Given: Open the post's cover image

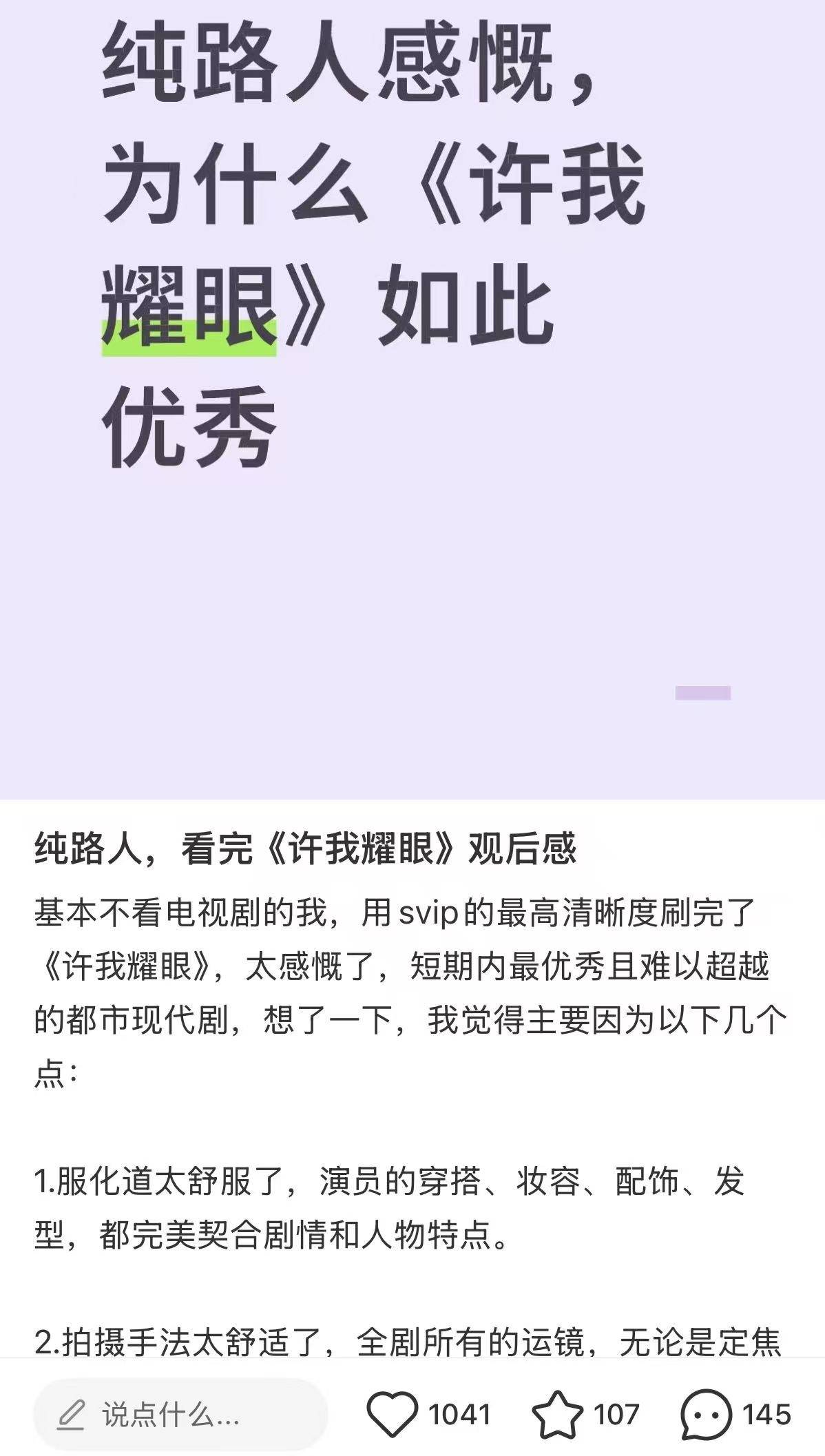Looking at the screenshot, I should (412, 399).
